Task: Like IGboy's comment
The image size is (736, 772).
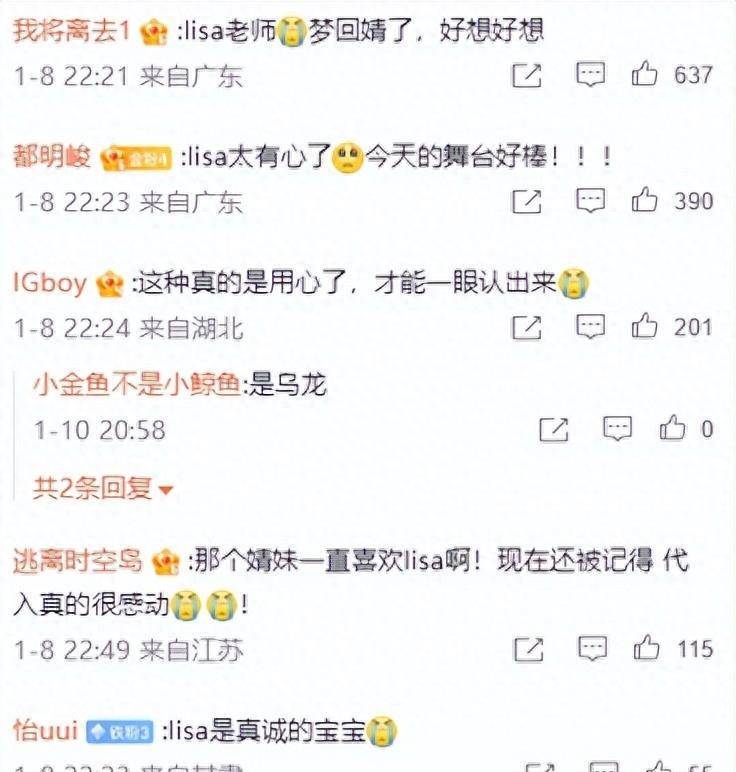Action: coord(645,326)
